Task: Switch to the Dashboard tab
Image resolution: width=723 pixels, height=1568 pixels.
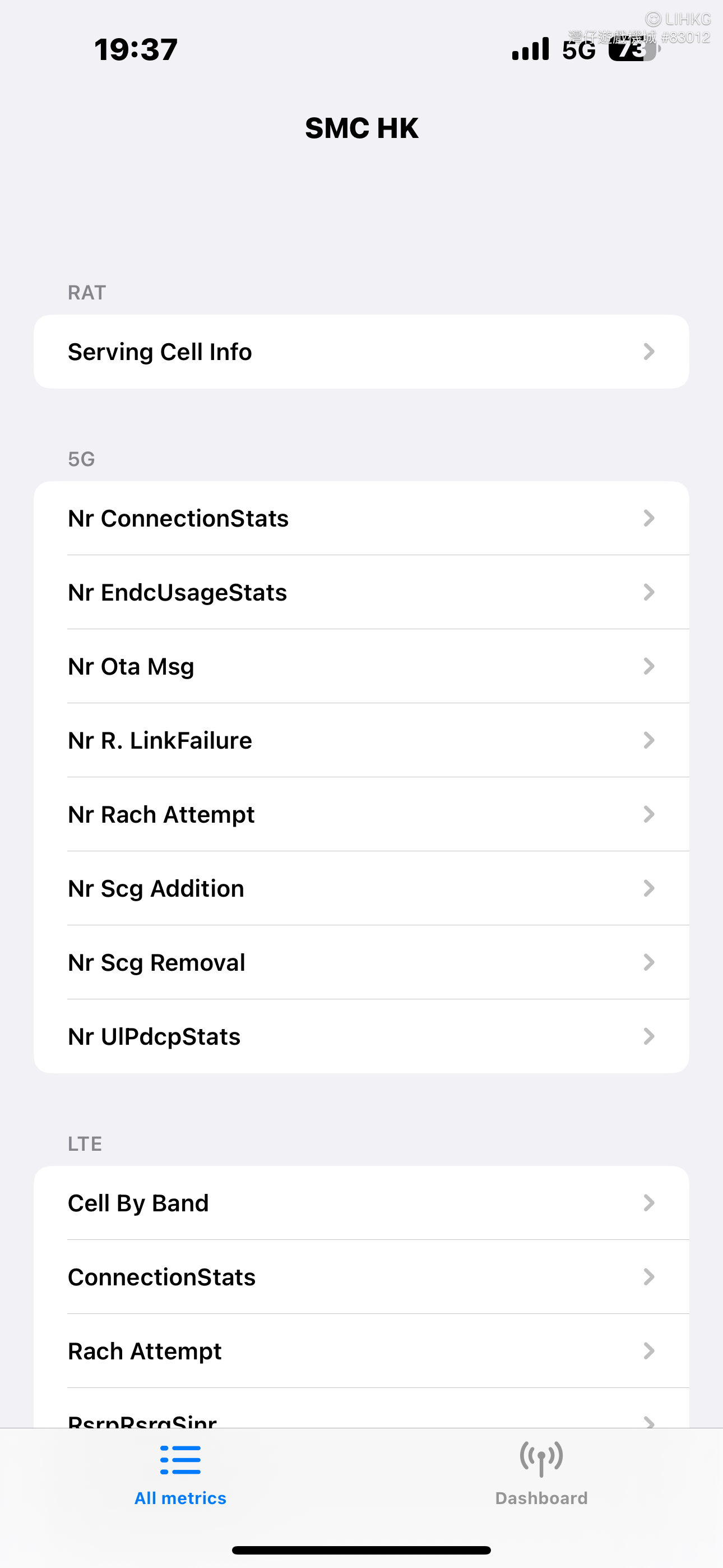Action: coord(541,1474)
